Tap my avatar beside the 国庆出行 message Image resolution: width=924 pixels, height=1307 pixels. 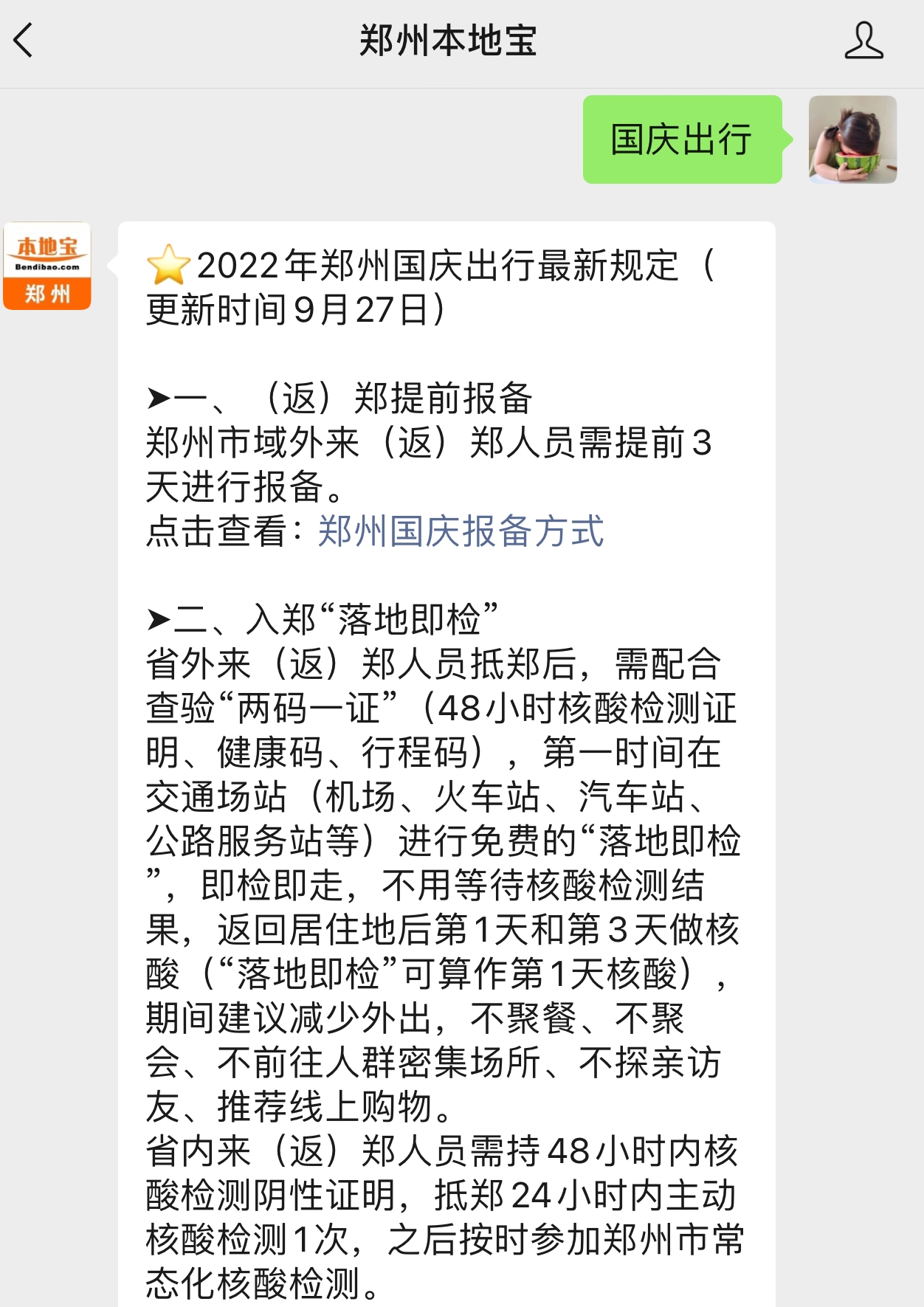pyautogui.click(x=852, y=139)
